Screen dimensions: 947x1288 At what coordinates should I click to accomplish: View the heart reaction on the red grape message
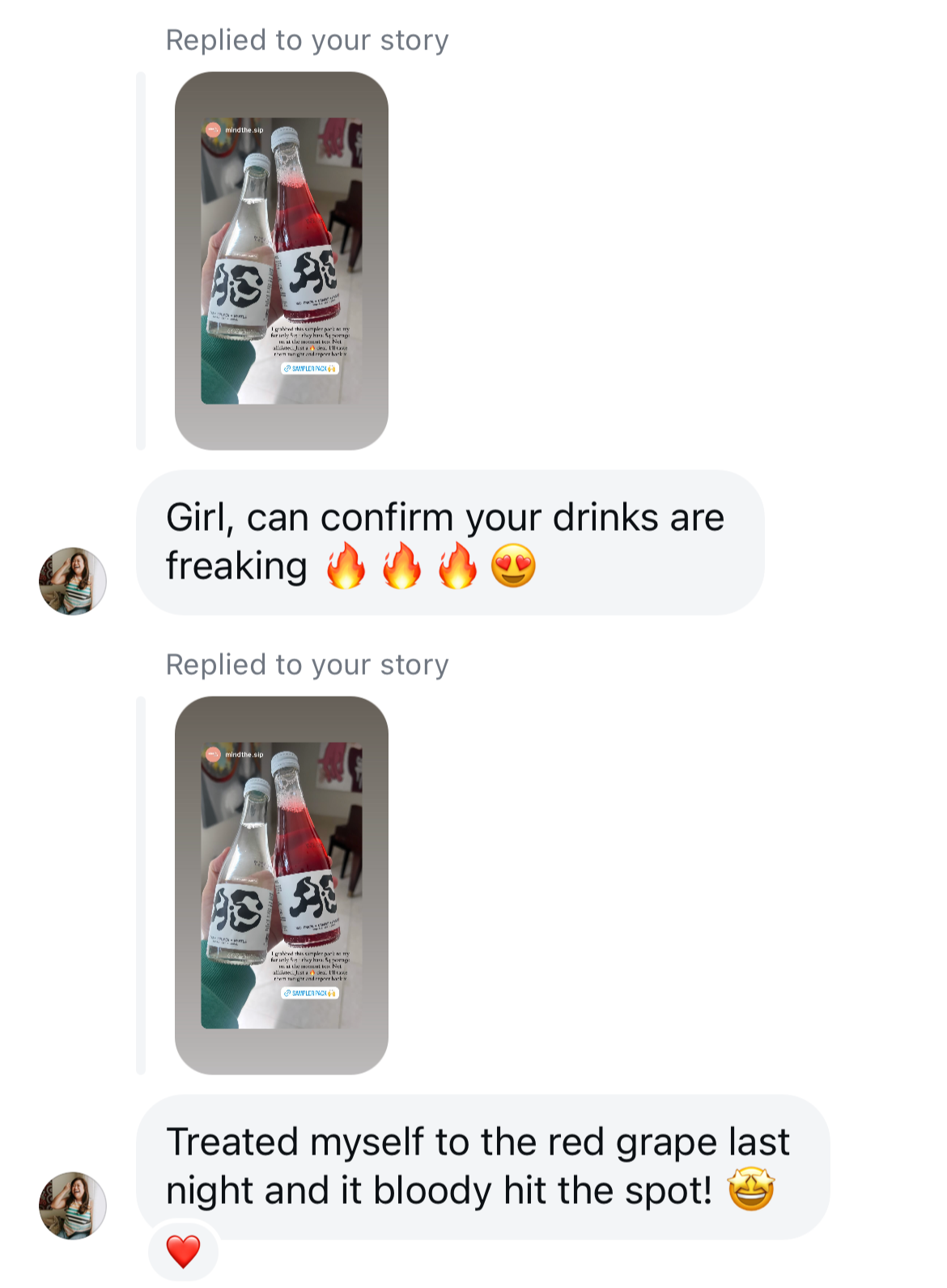(x=183, y=1252)
